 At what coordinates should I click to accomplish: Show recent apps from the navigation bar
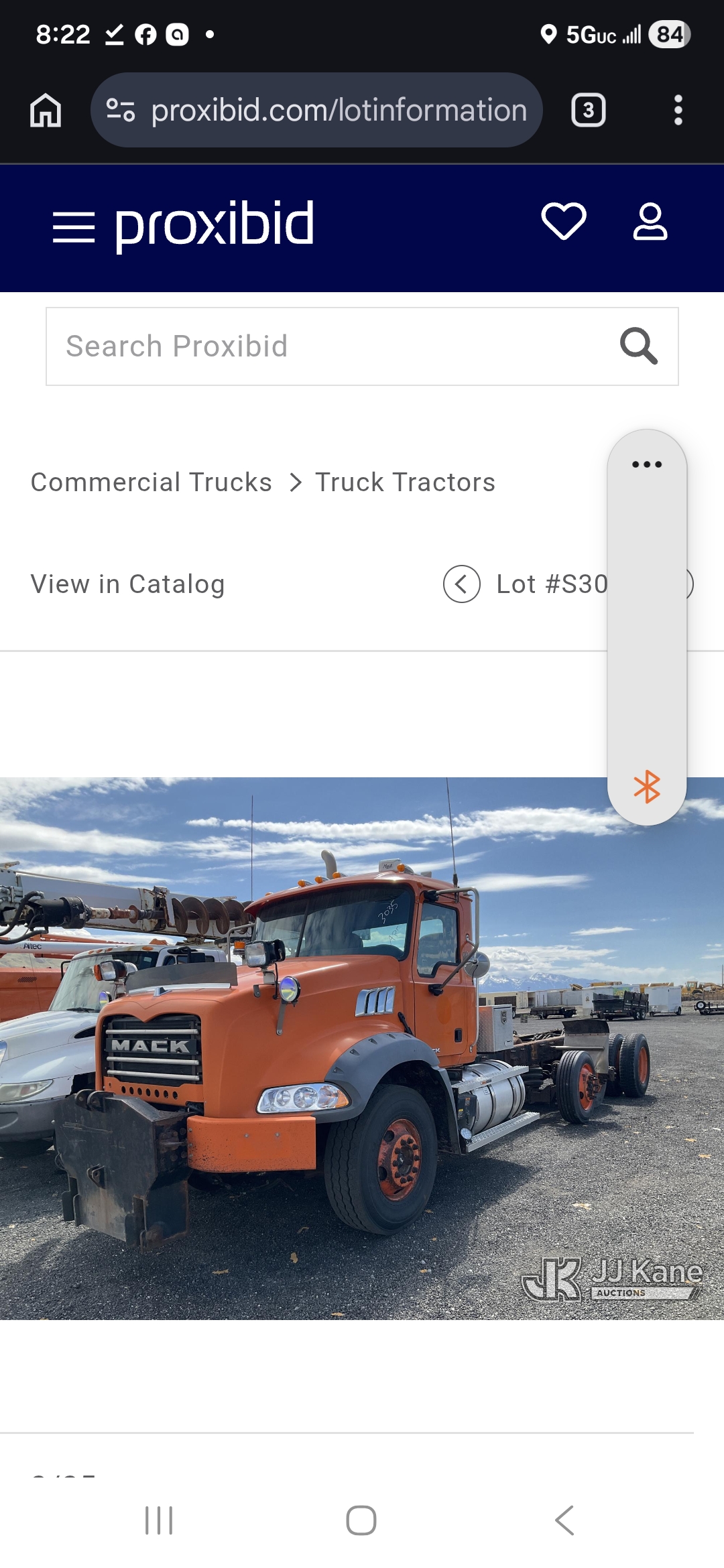coord(159,1520)
